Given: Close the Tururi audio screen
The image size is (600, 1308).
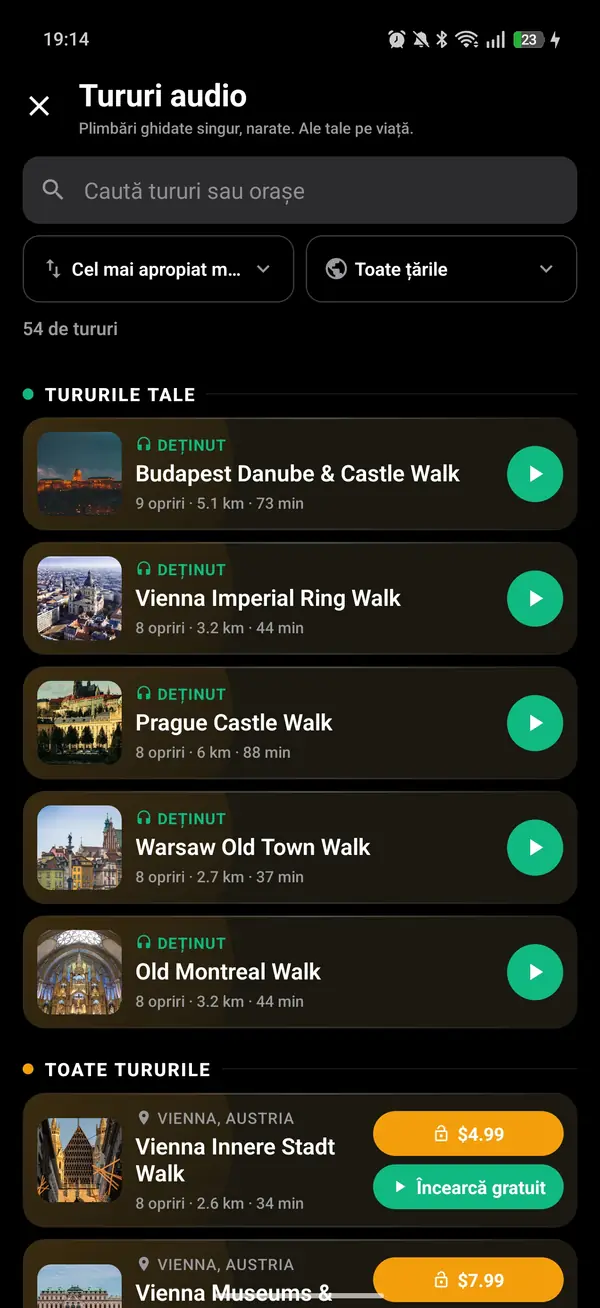Looking at the screenshot, I should pos(39,106).
